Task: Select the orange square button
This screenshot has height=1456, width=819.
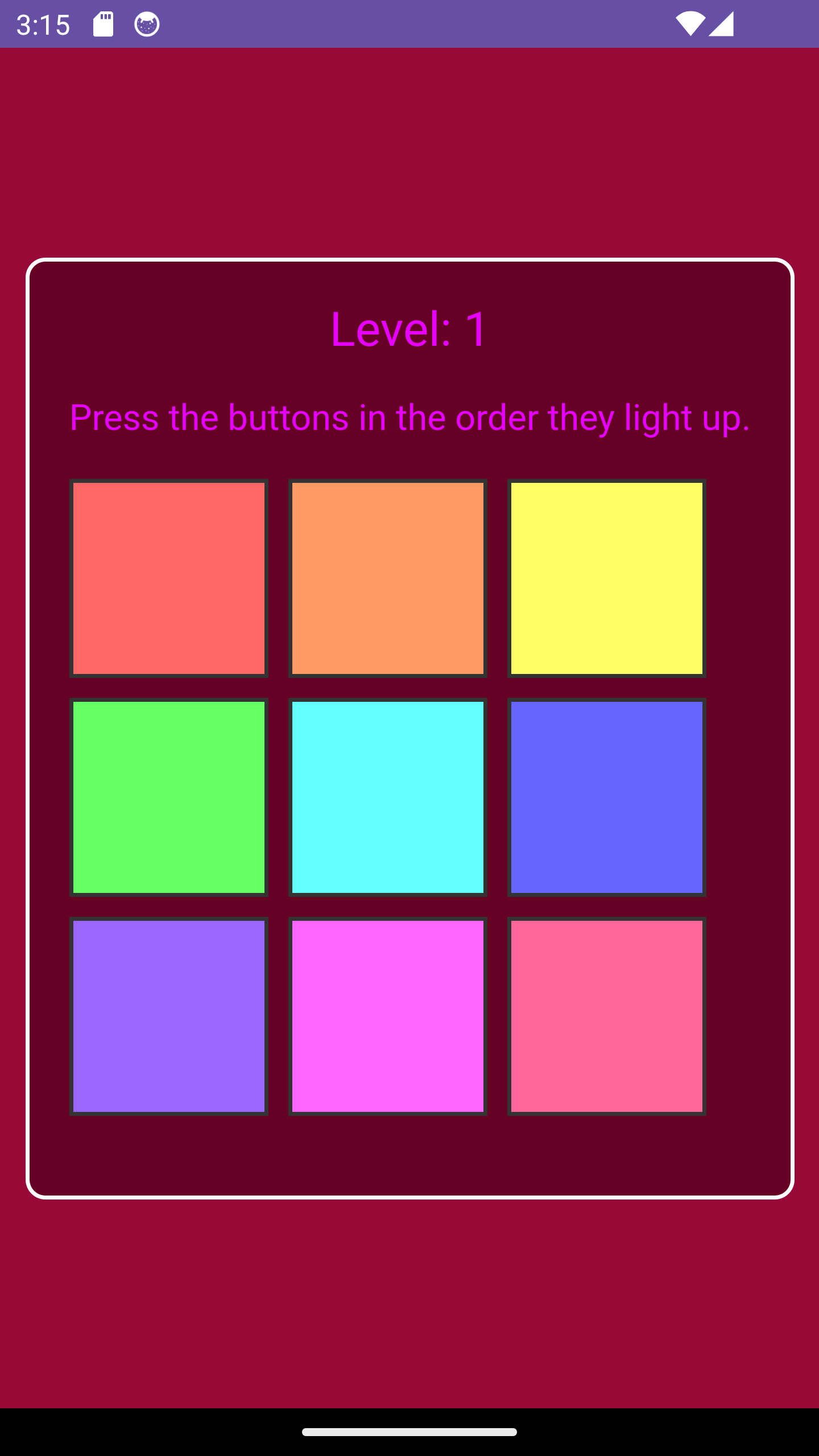Action: [388, 578]
